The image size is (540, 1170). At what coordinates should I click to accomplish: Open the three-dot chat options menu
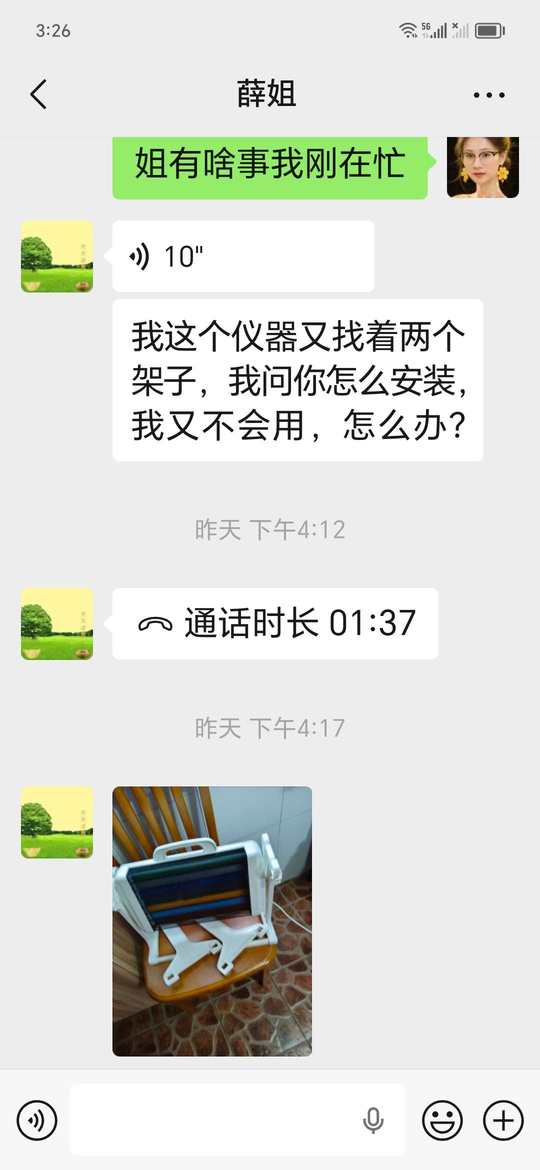pyautogui.click(x=489, y=96)
